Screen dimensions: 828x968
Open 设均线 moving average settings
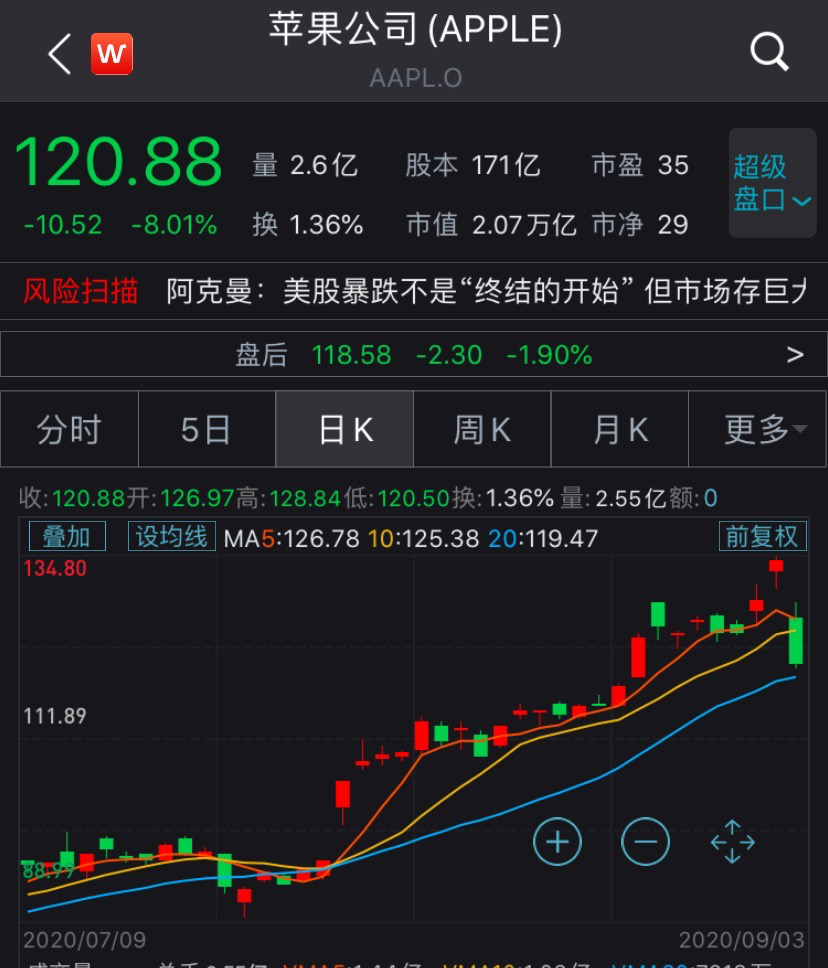[x=171, y=537]
